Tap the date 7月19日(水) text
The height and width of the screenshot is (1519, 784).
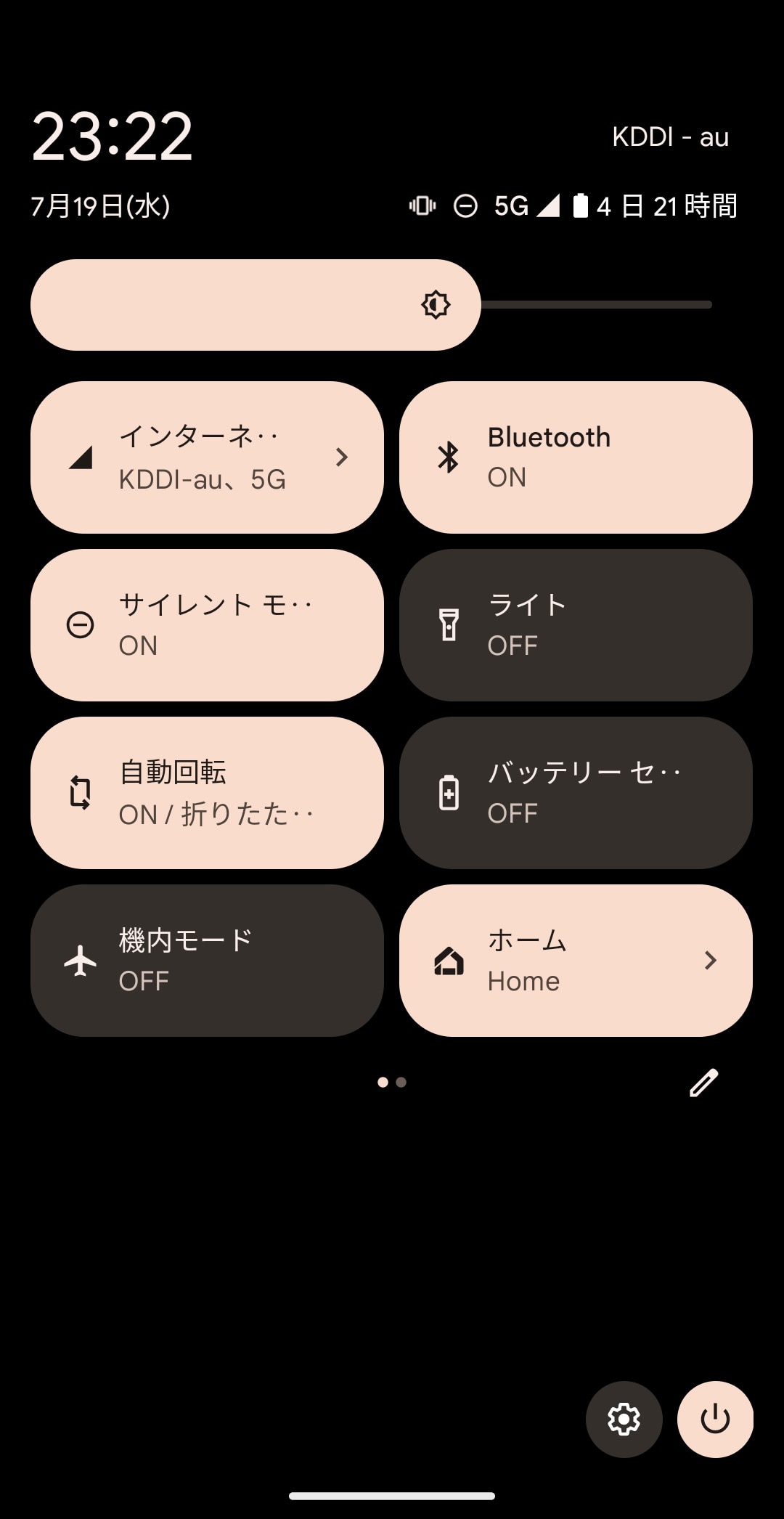pos(99,206)
